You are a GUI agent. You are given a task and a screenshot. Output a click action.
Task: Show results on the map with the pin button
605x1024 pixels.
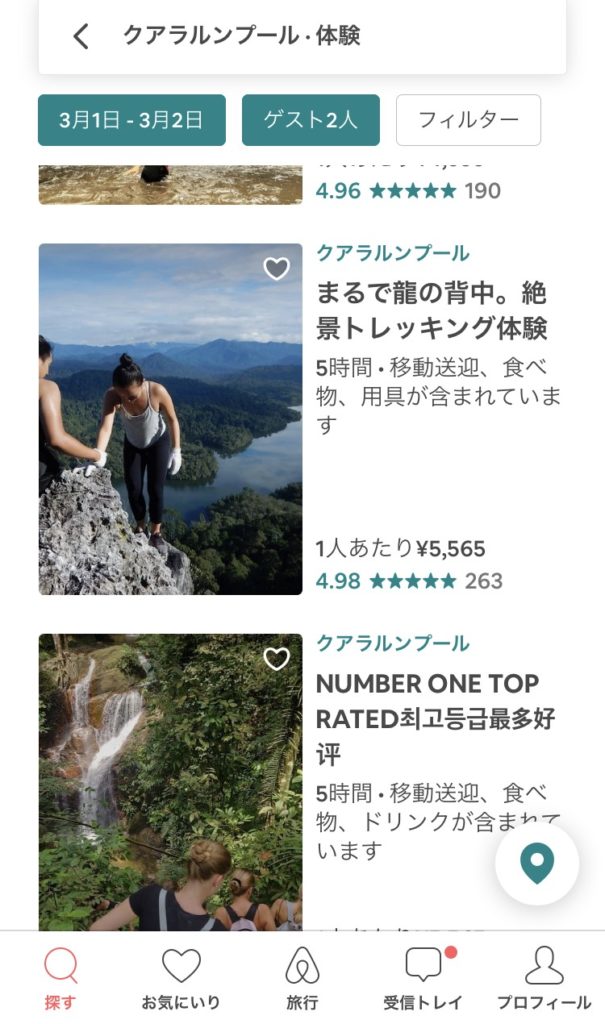537,863
